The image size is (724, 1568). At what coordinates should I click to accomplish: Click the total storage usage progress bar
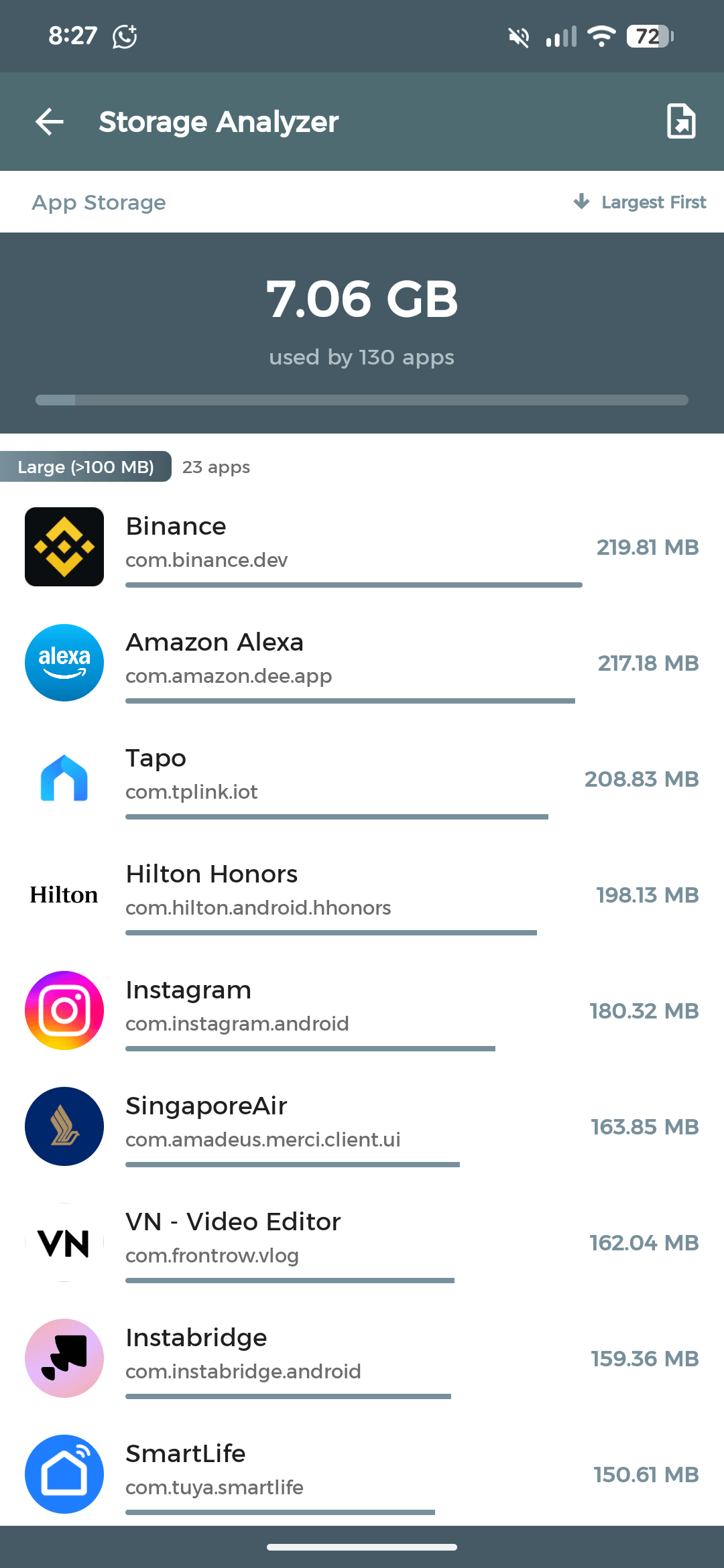(x=362, y=400)
